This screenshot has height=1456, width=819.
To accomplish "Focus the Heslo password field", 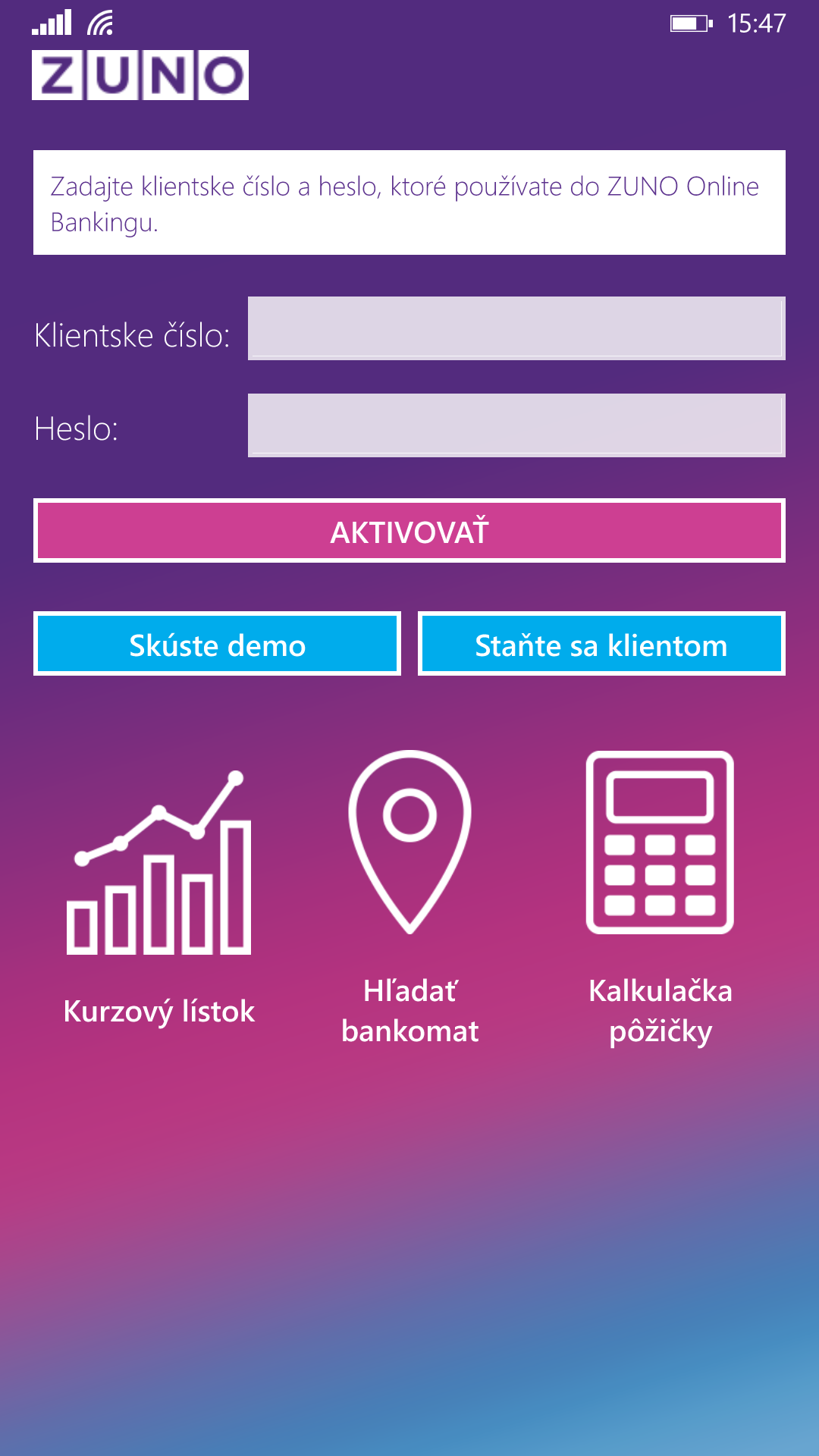I will (x=516, y=425).
